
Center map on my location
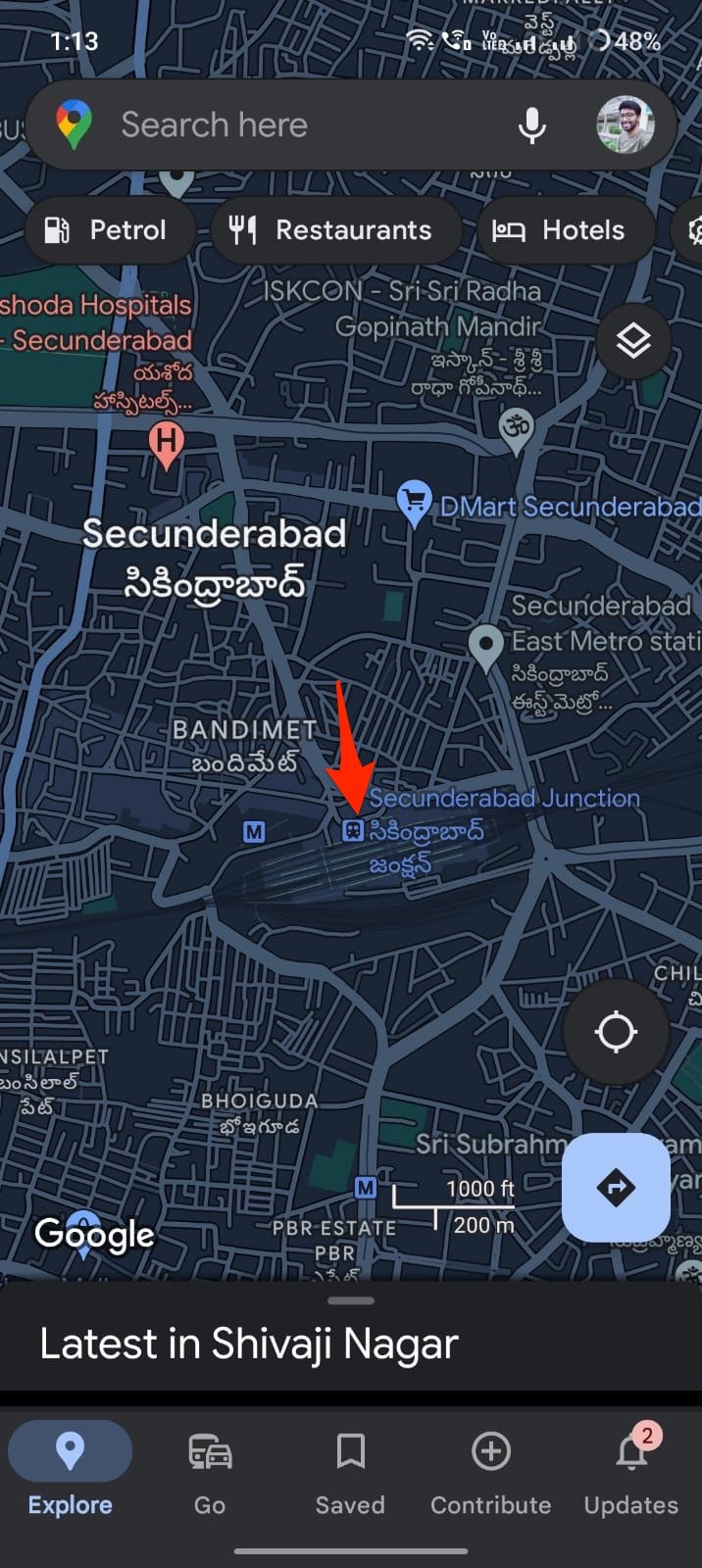[x=616, y=1032]
